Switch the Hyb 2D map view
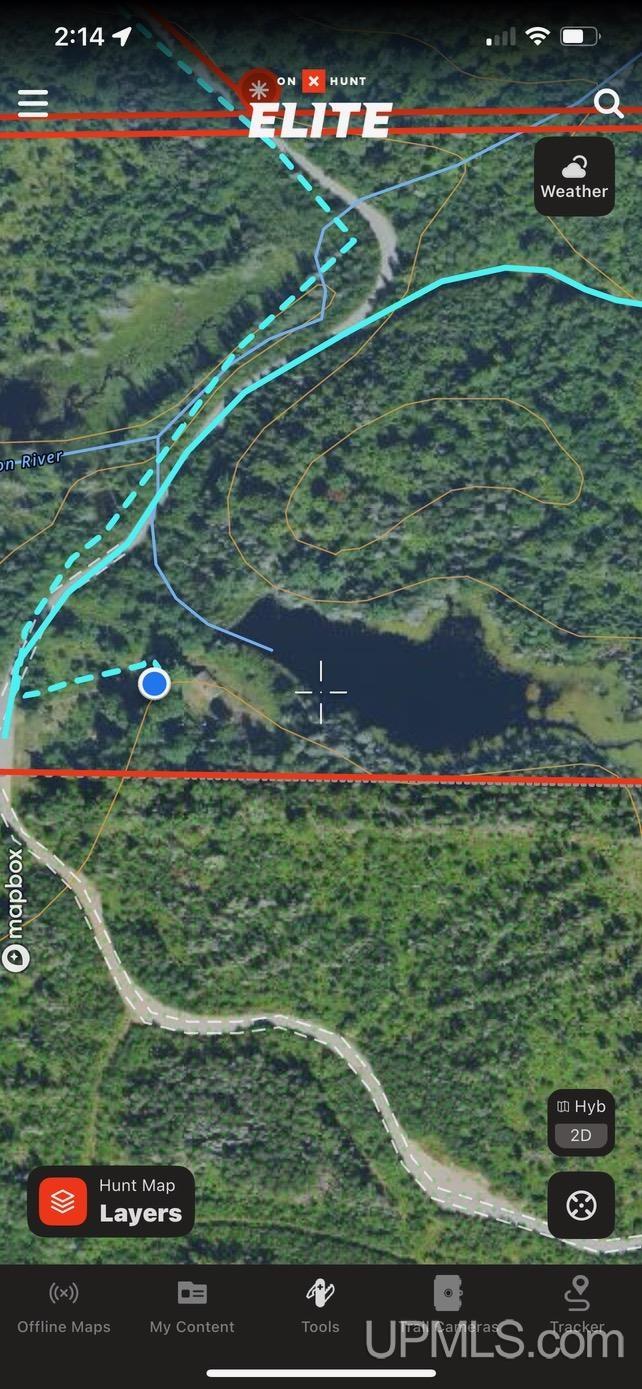The width and height of the screenshot is (642, 1389). click(581, 1121)
